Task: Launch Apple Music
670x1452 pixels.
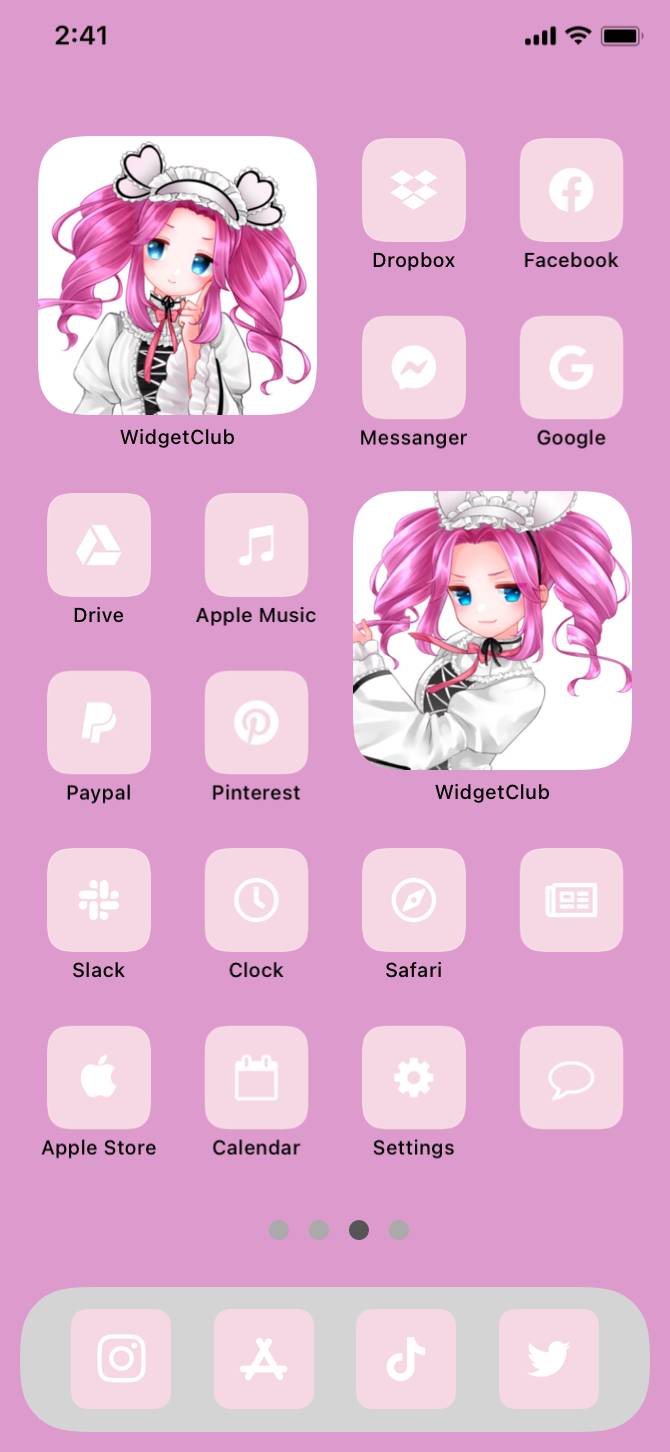Action: click(256, 545)
